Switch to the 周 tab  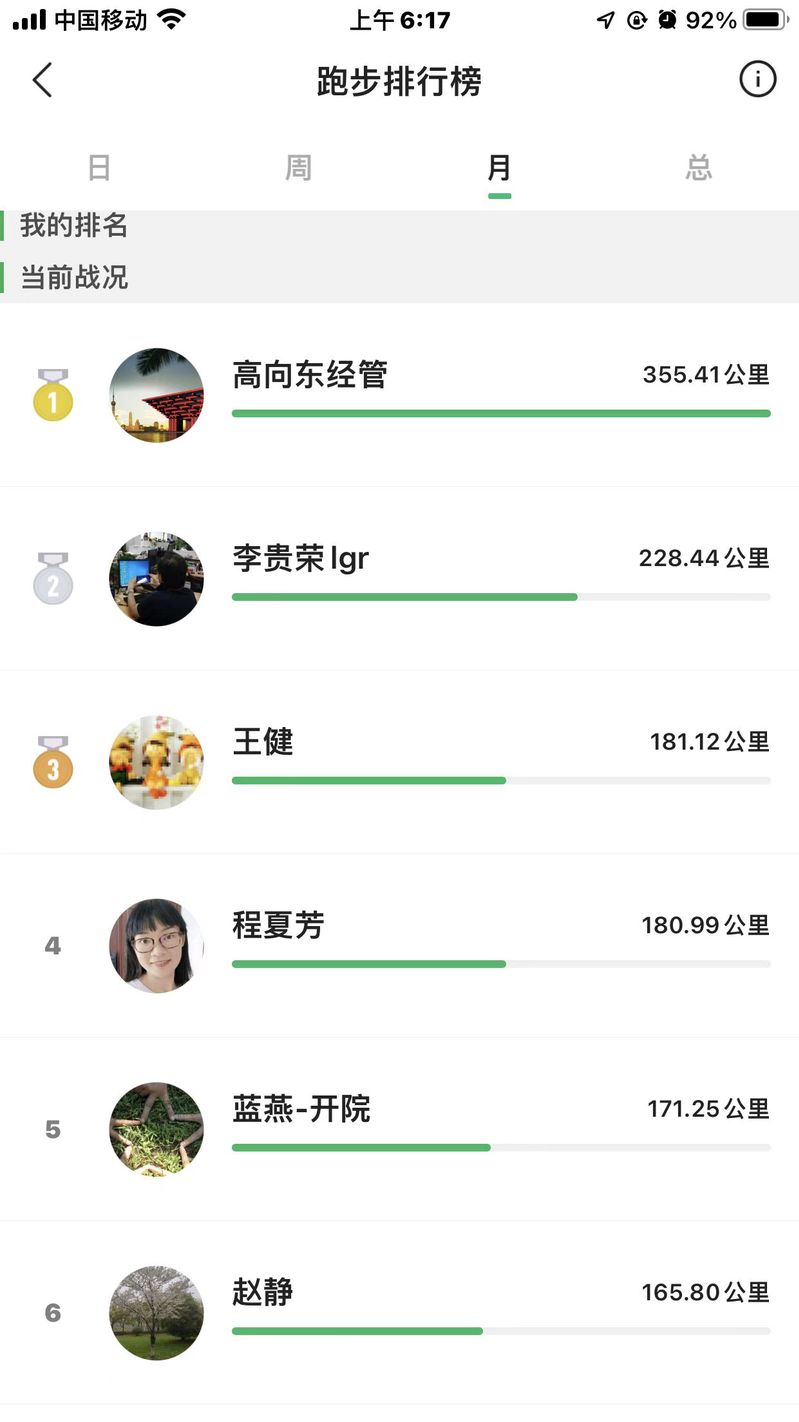299,167
